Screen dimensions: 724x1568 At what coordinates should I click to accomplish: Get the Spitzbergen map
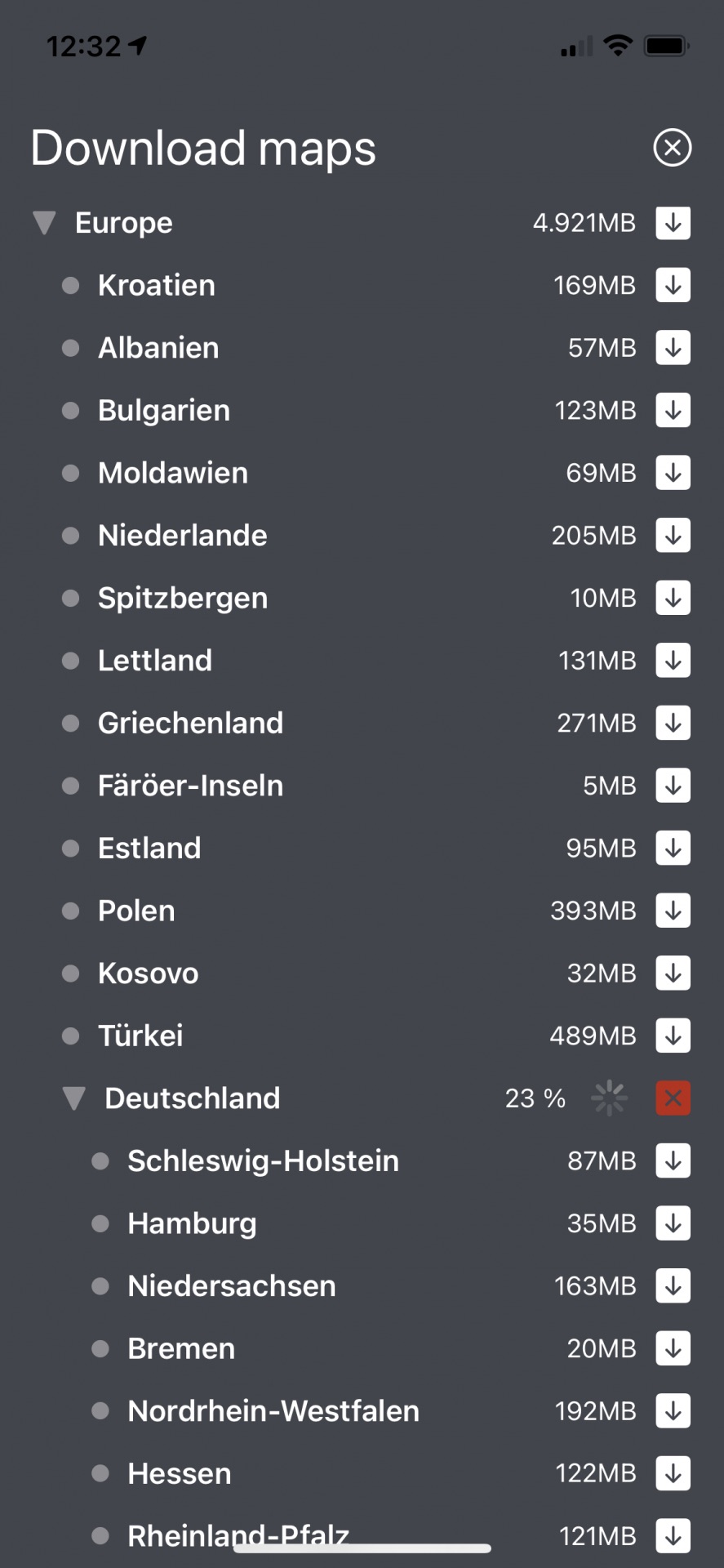pyautogui.click(x=673, y=598)
